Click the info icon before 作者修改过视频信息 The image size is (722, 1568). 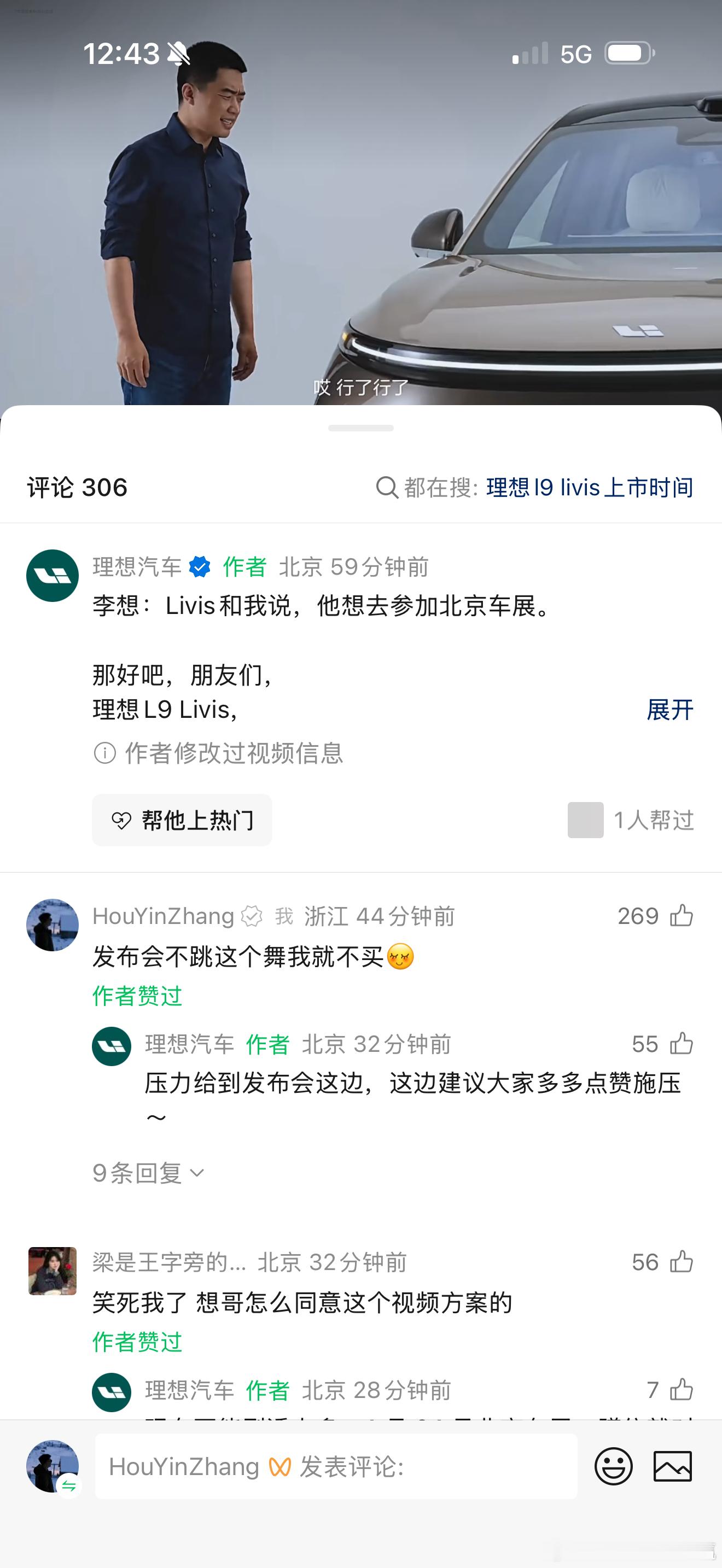coord(106,753)
